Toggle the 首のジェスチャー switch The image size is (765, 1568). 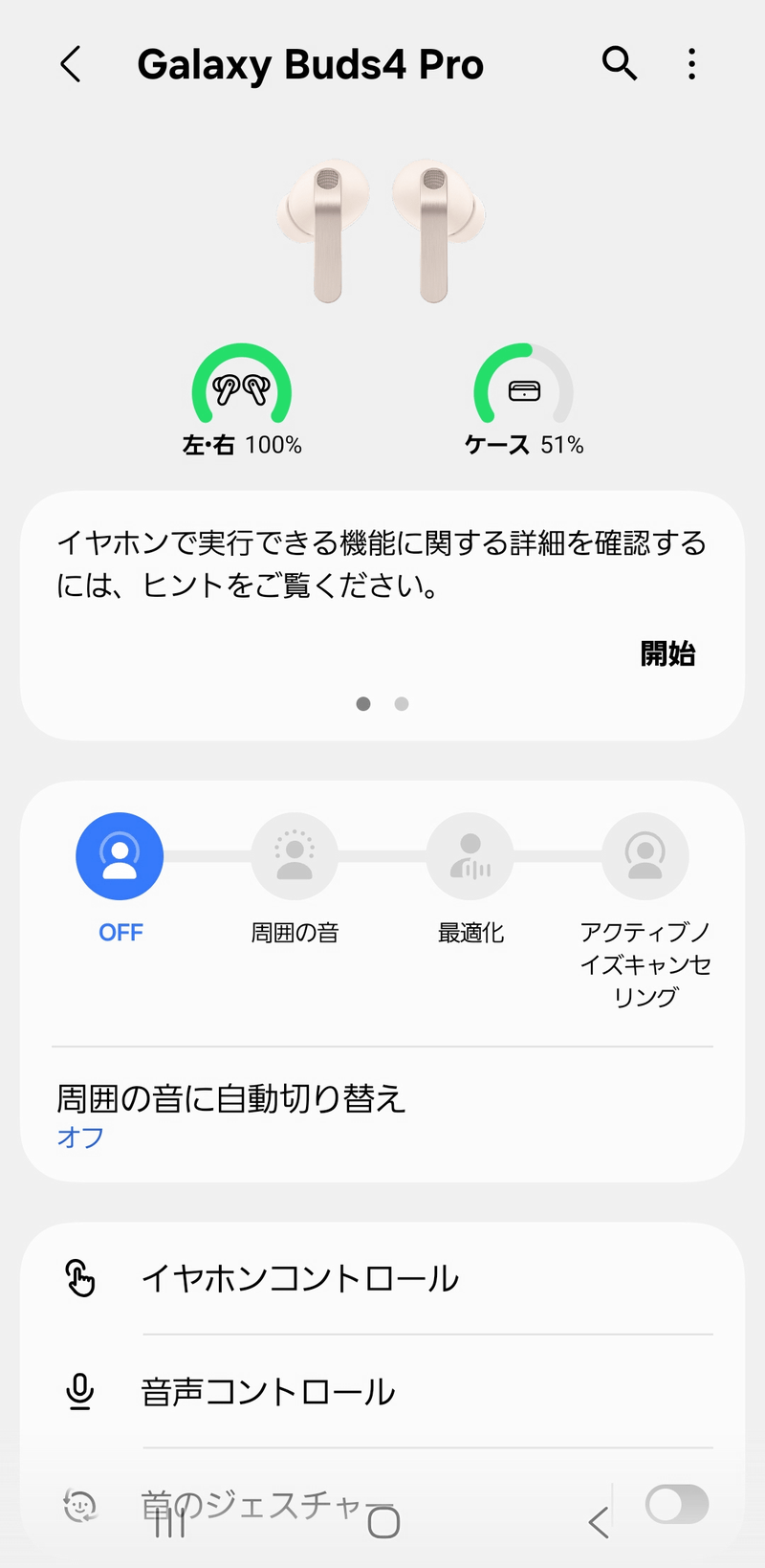(676, 1504)
